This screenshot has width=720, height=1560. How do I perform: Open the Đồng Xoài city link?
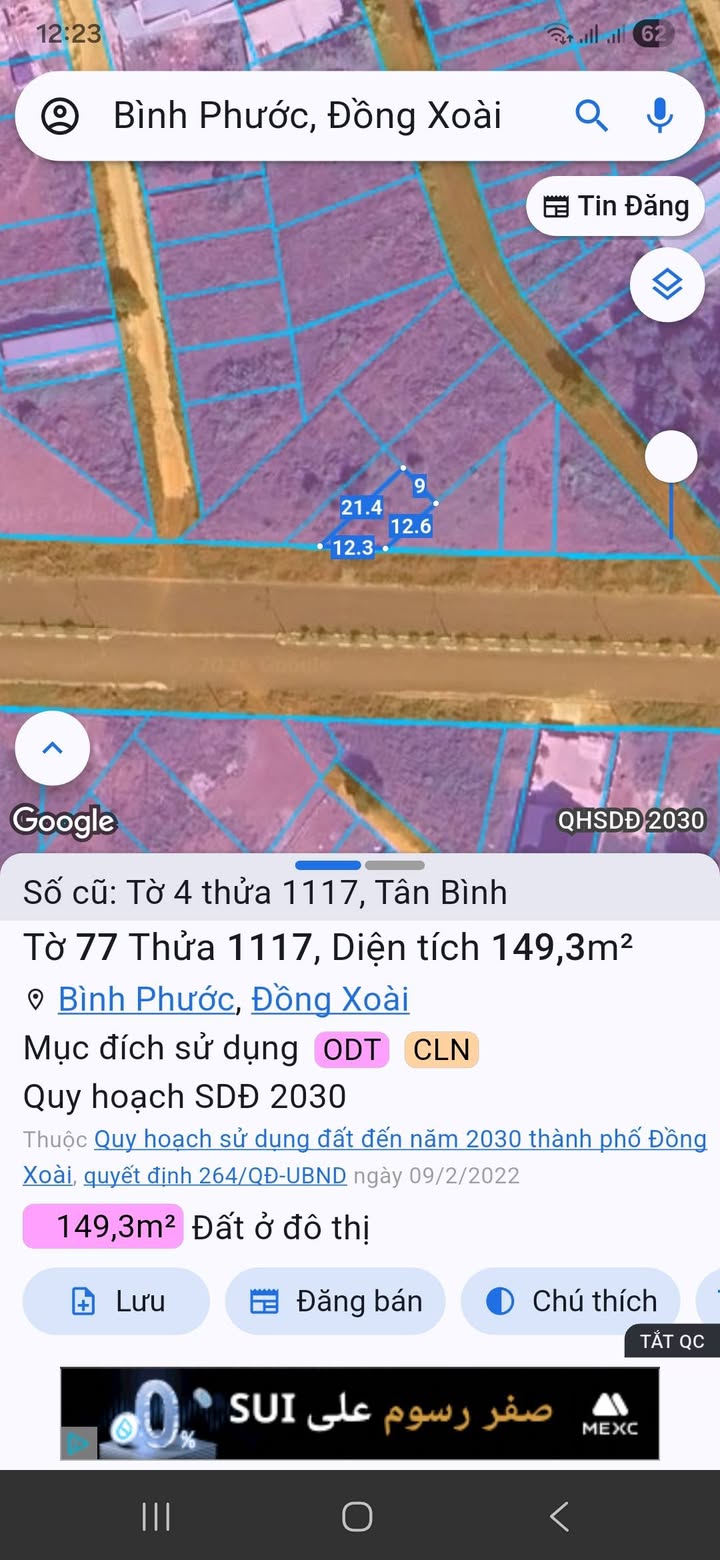coord(330,999)
